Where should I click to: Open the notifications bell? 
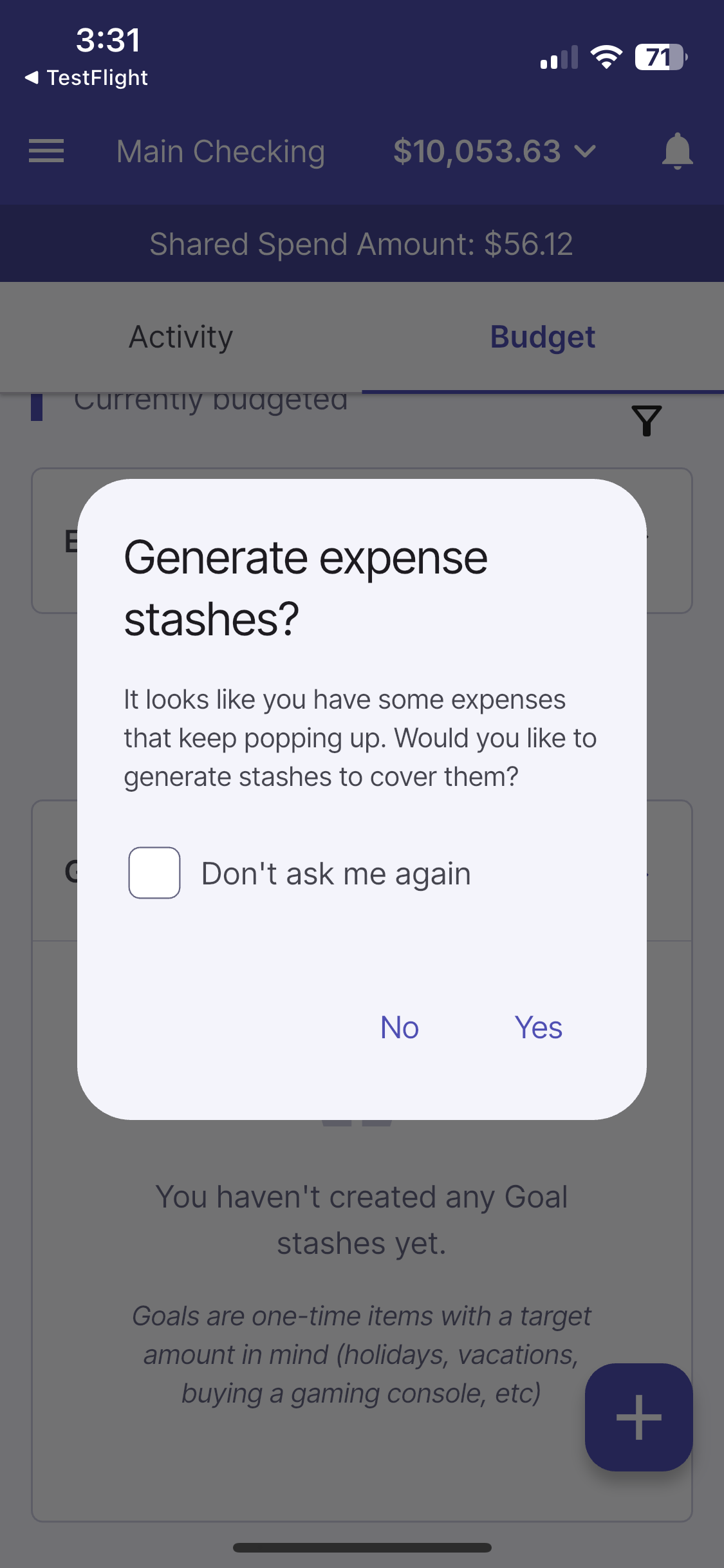[677, 152]
